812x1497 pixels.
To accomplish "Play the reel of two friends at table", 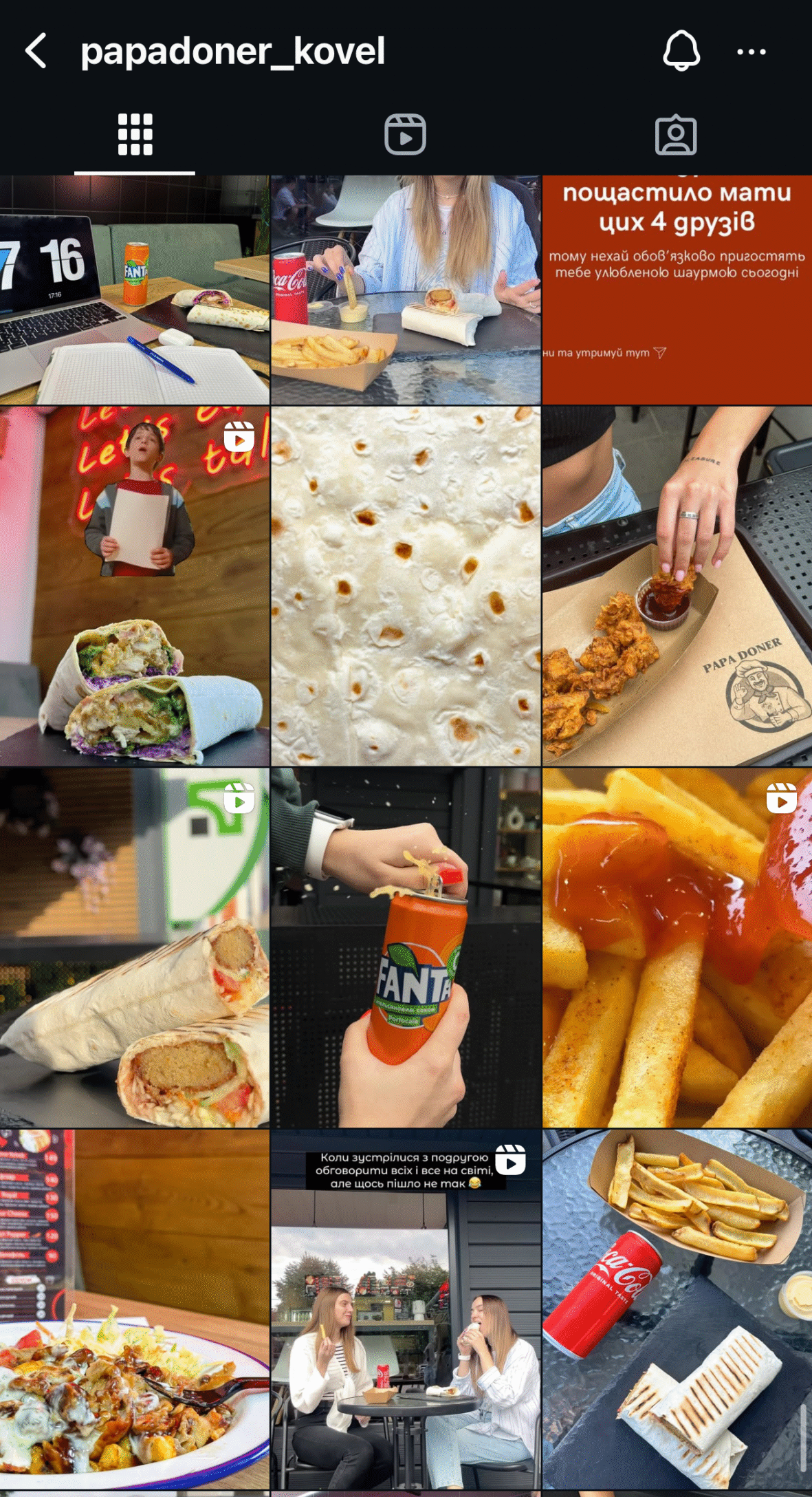I will (406, 1309).
